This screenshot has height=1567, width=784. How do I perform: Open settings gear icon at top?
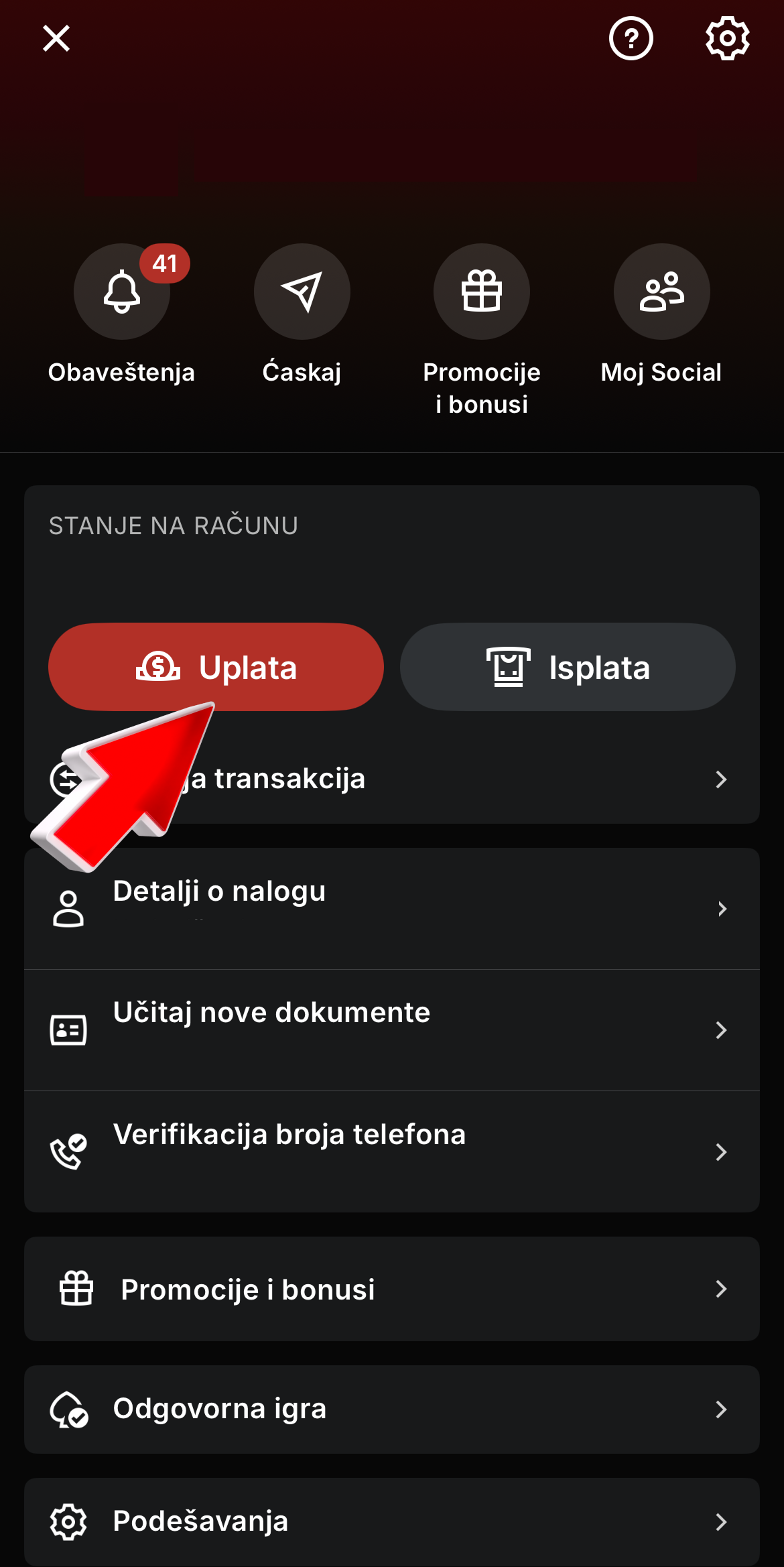[727, 38]
